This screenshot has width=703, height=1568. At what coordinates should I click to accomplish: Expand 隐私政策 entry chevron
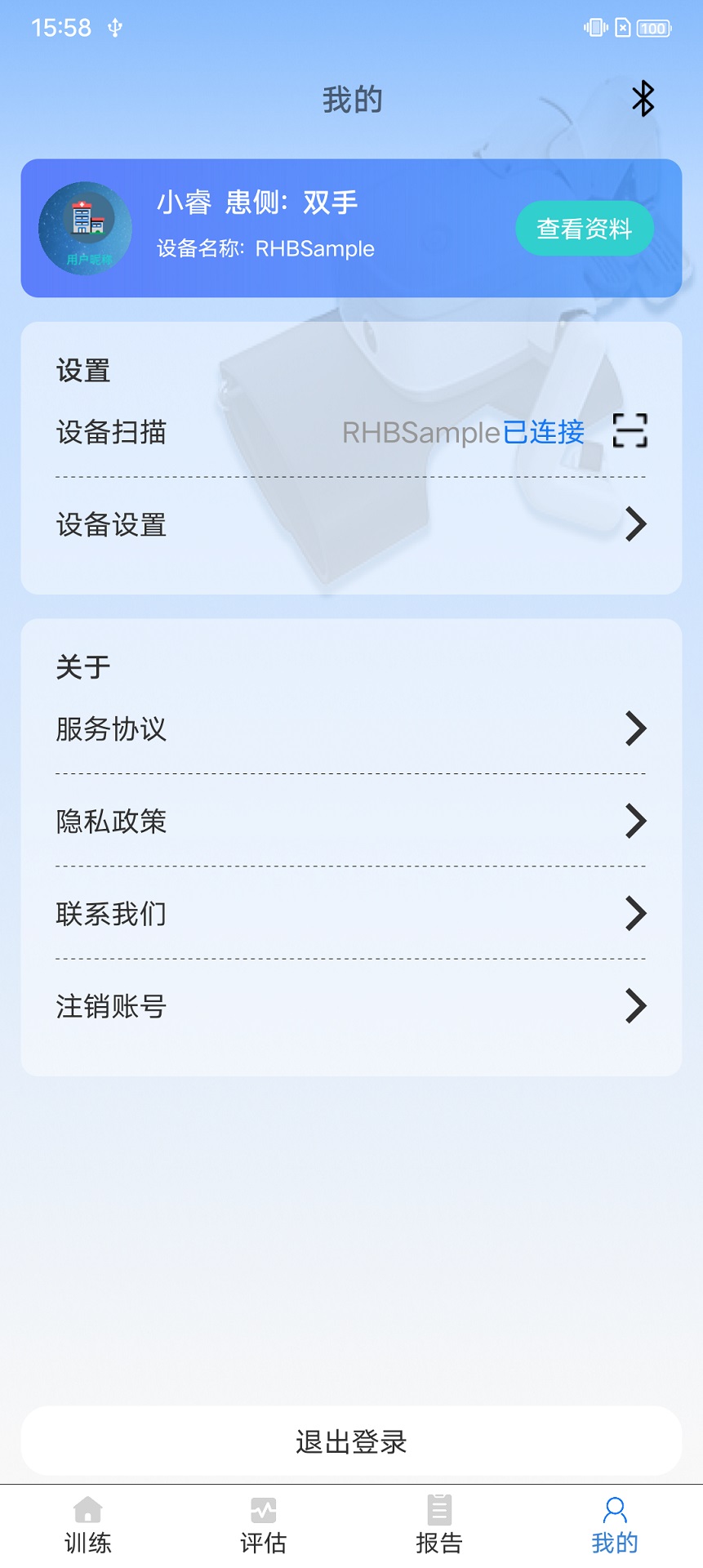[x=636, y=821]
